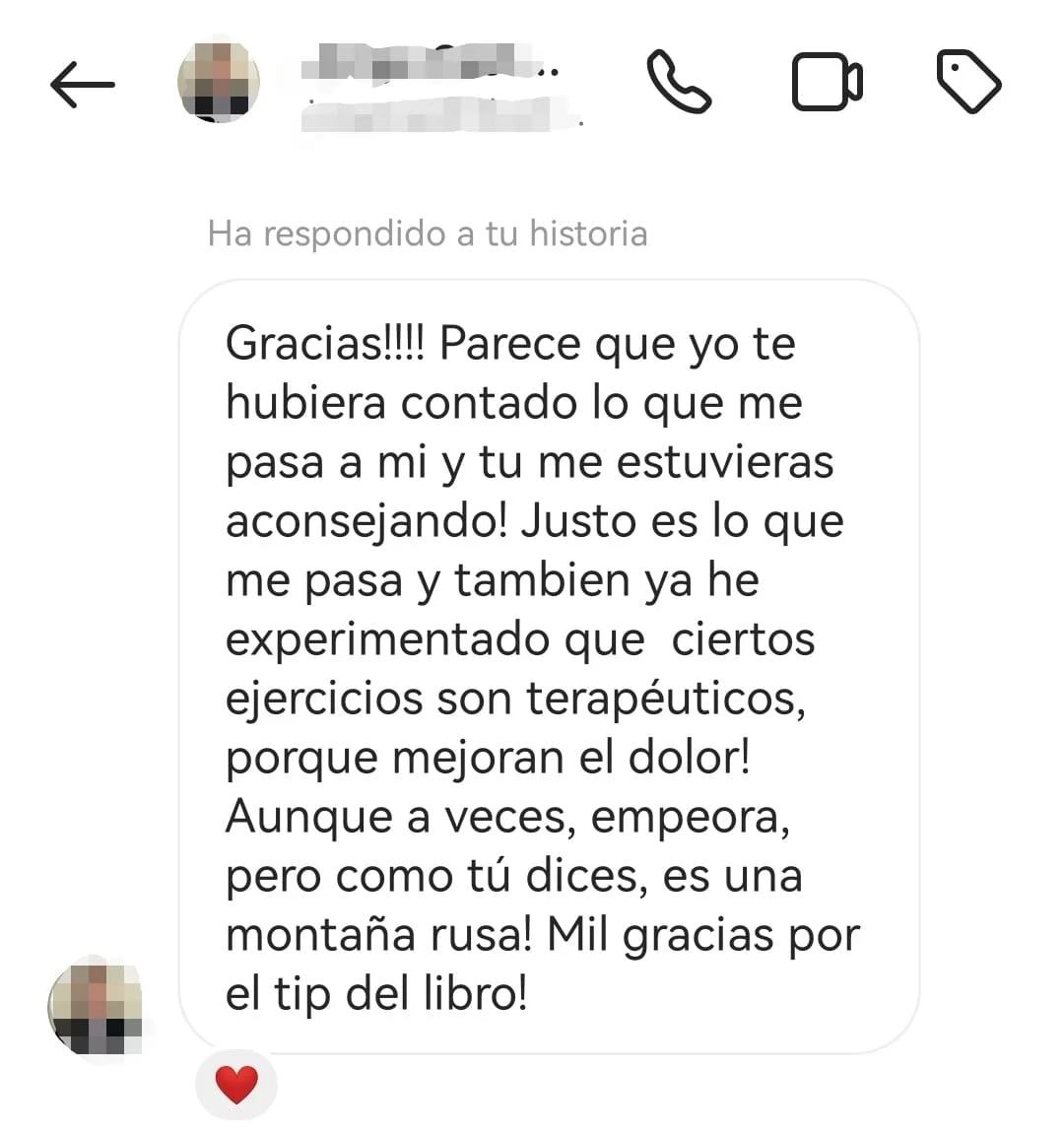Start a voice call
The image size is (1064, 1135).
tap(679, 83)
